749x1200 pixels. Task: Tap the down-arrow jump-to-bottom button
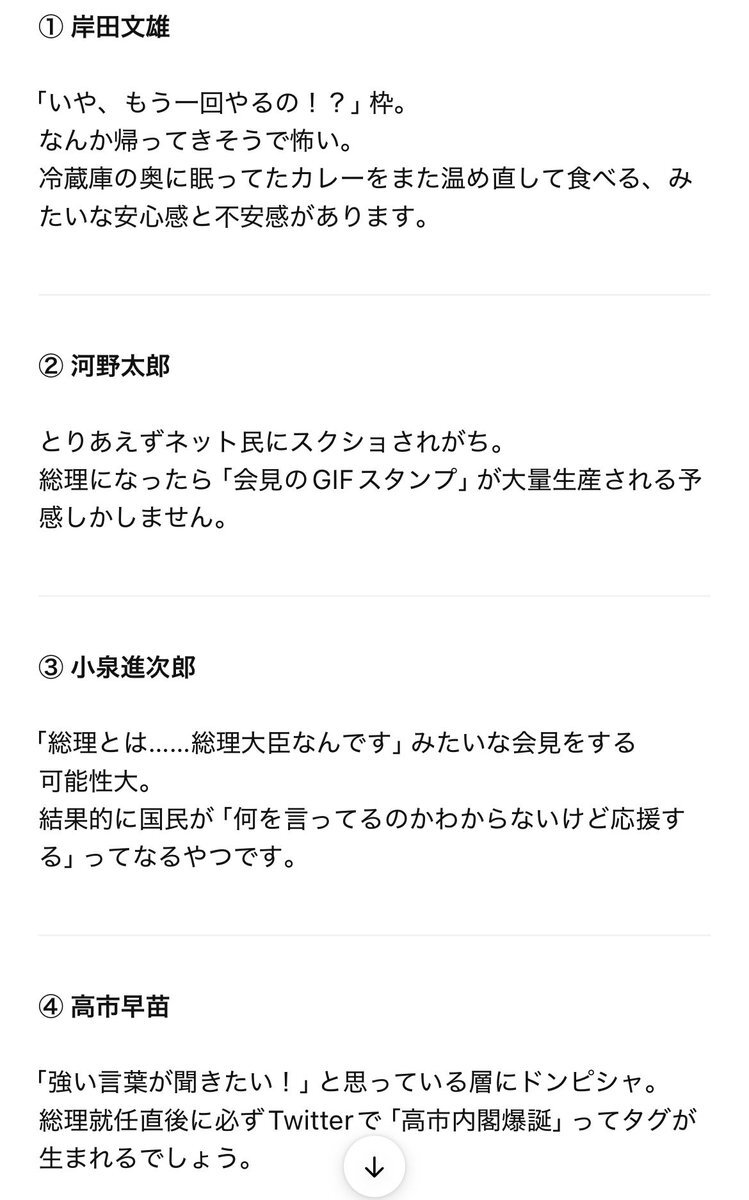(374, 1167)
